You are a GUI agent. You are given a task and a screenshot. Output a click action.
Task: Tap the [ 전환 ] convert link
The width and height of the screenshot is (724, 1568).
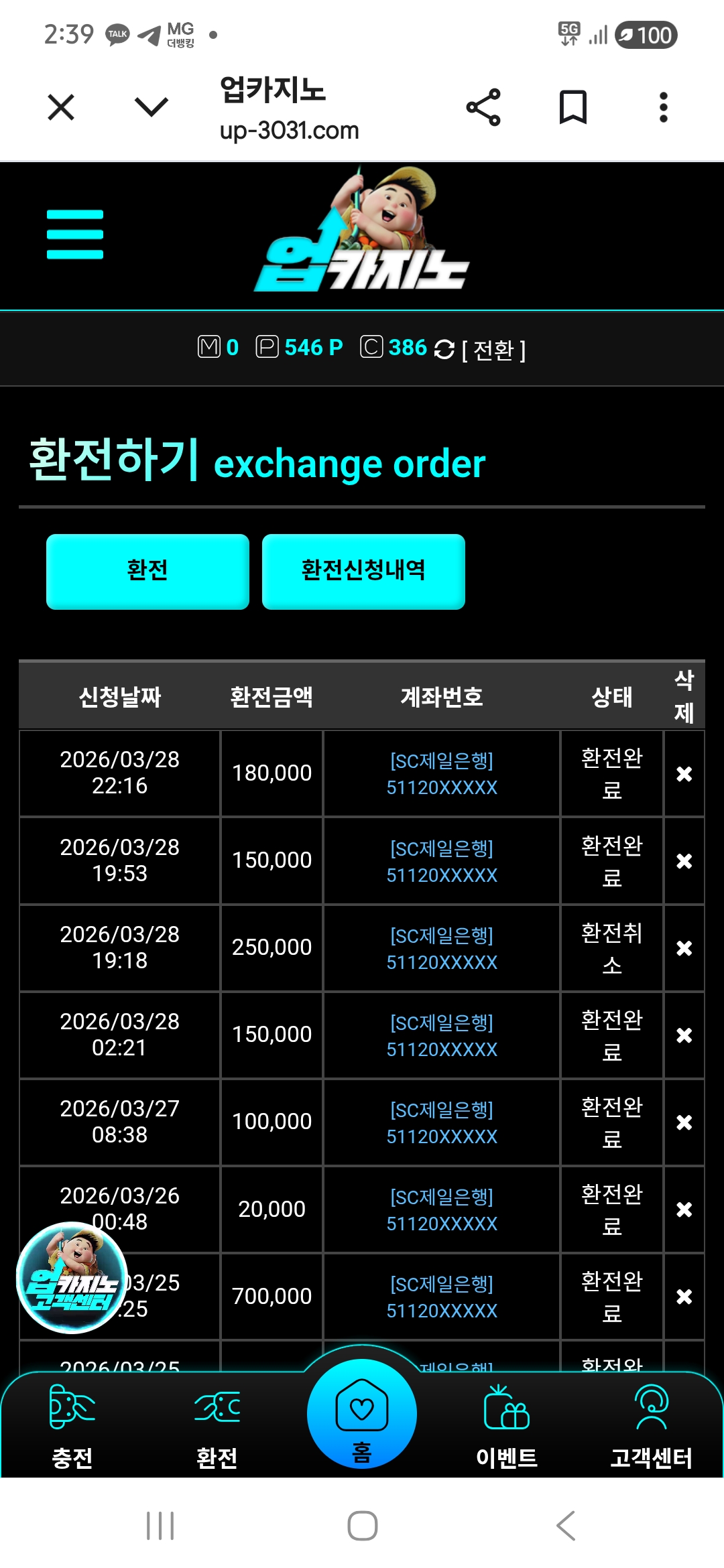click(493, 350)
